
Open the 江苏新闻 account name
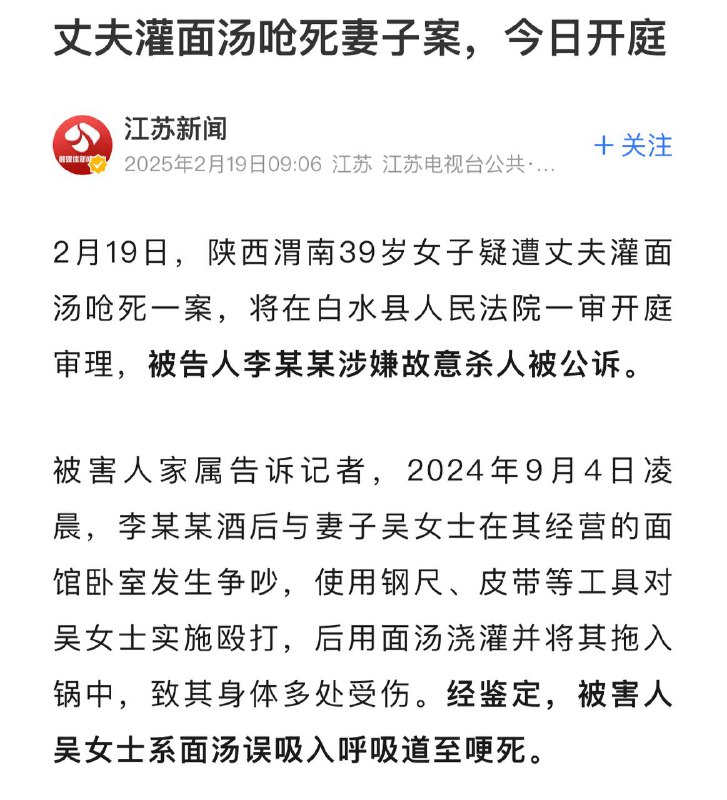pos(176,124)
